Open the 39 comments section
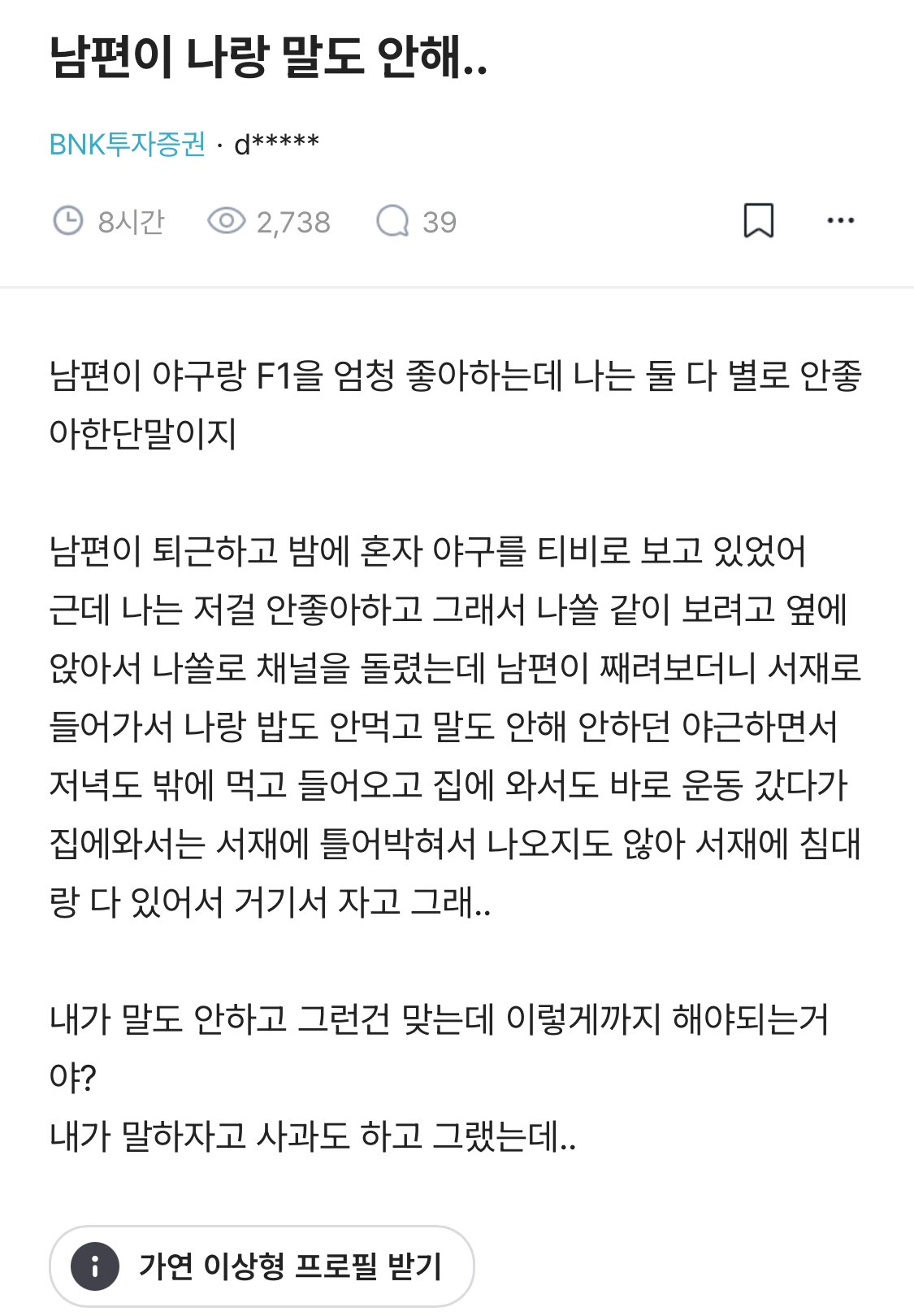Viewport: 914px width, 1316px height. point(414,221)
